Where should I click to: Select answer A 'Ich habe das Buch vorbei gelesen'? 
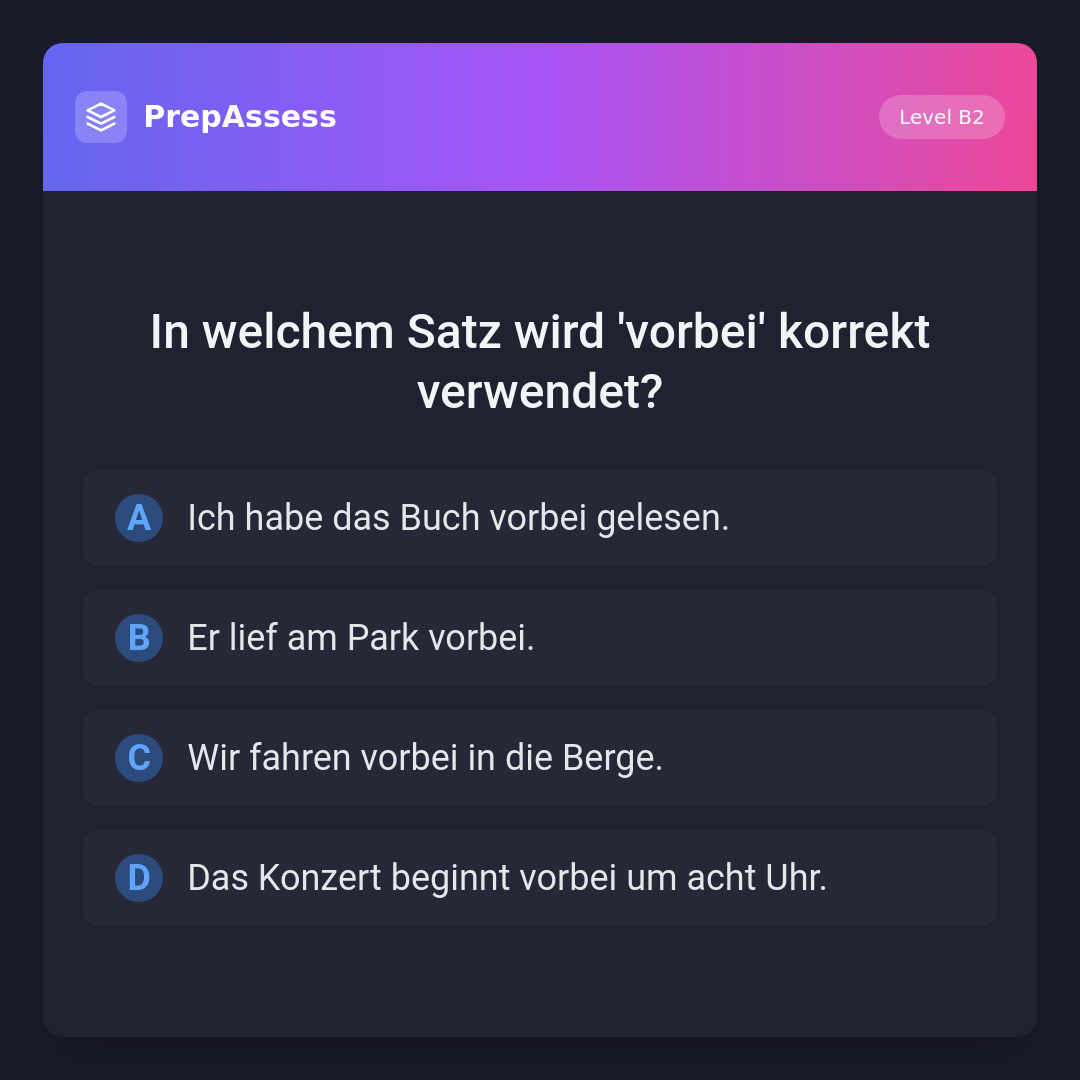(x=540, y=518)
